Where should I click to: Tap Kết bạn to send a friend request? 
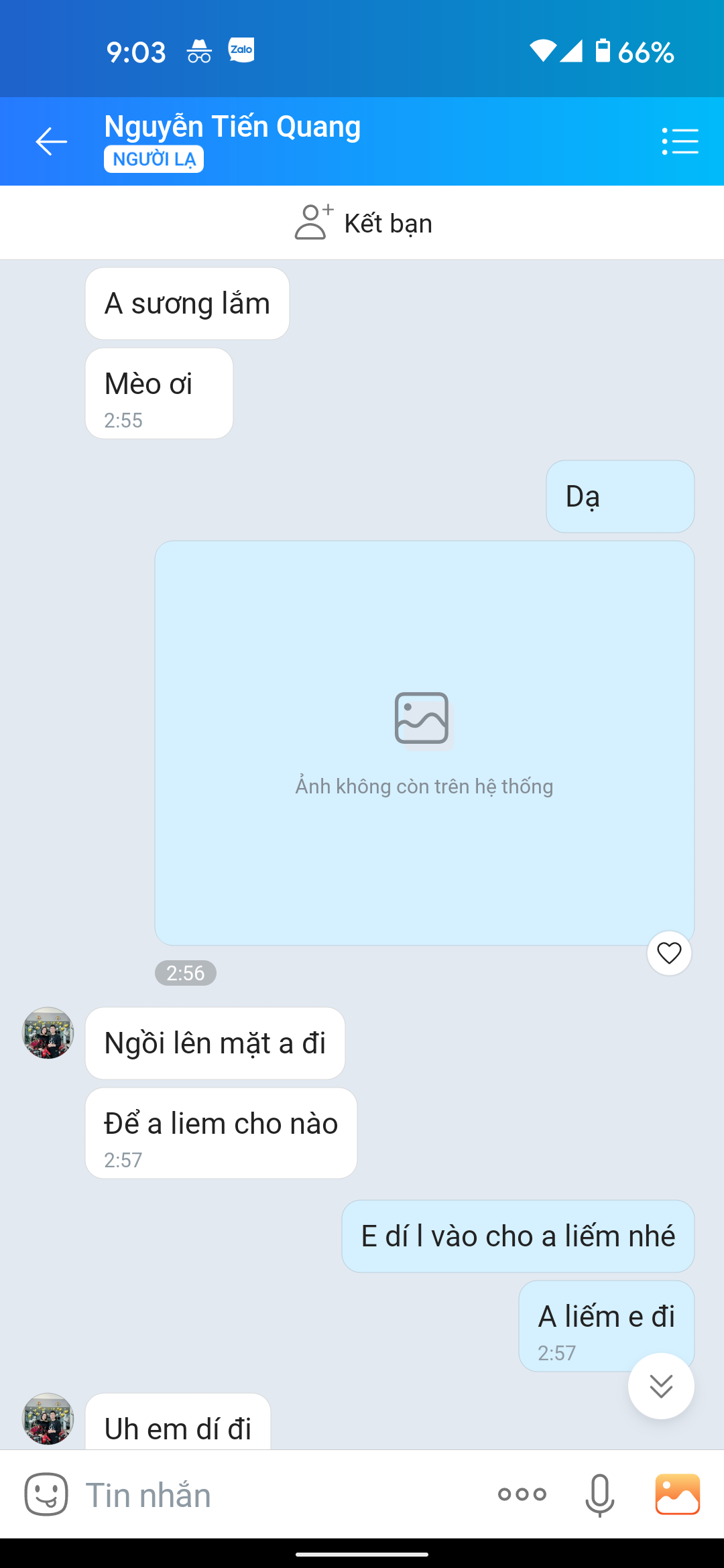coord(363,223)
